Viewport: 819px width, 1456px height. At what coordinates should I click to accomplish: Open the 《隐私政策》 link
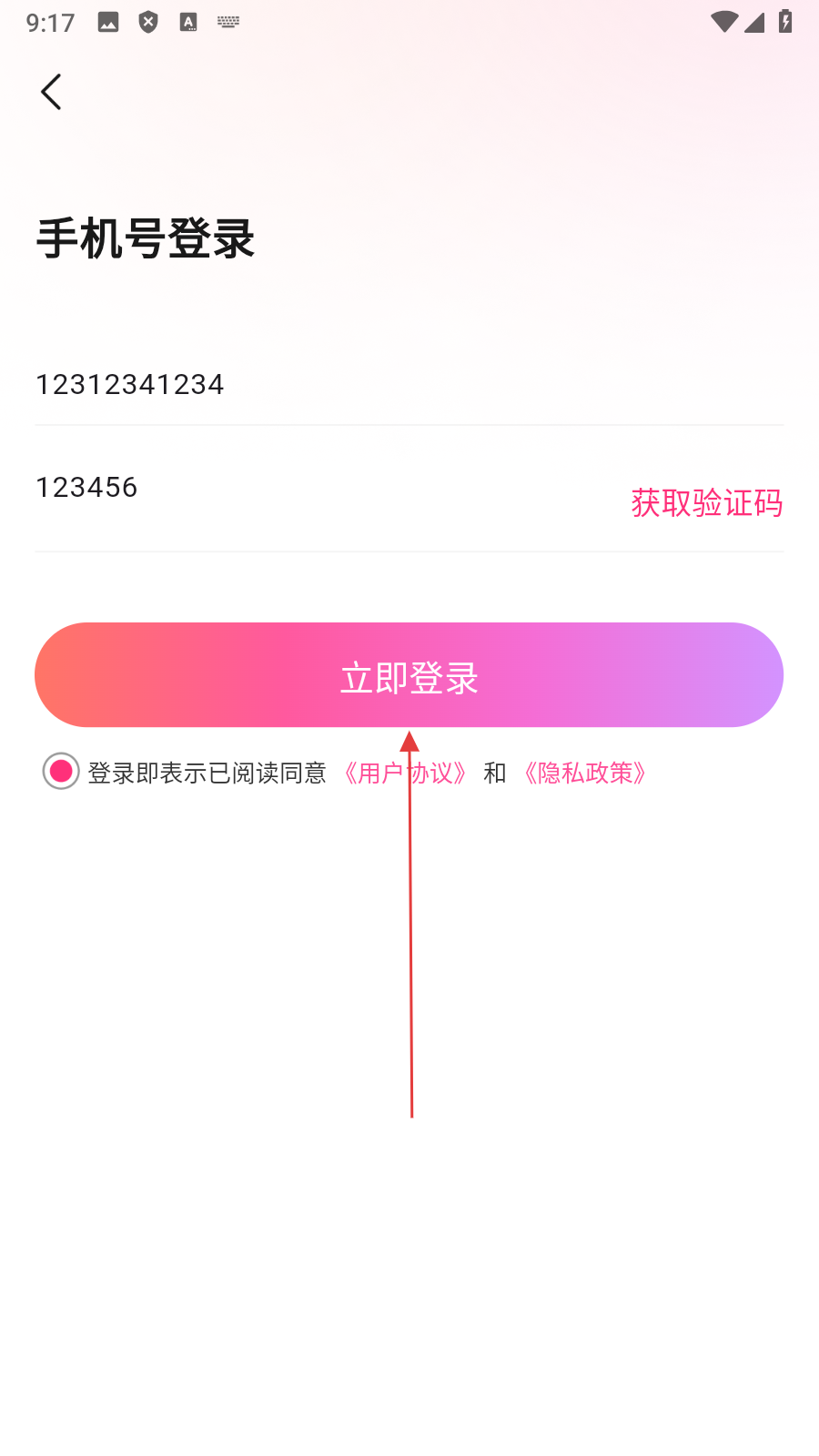(x=585, y=773)
